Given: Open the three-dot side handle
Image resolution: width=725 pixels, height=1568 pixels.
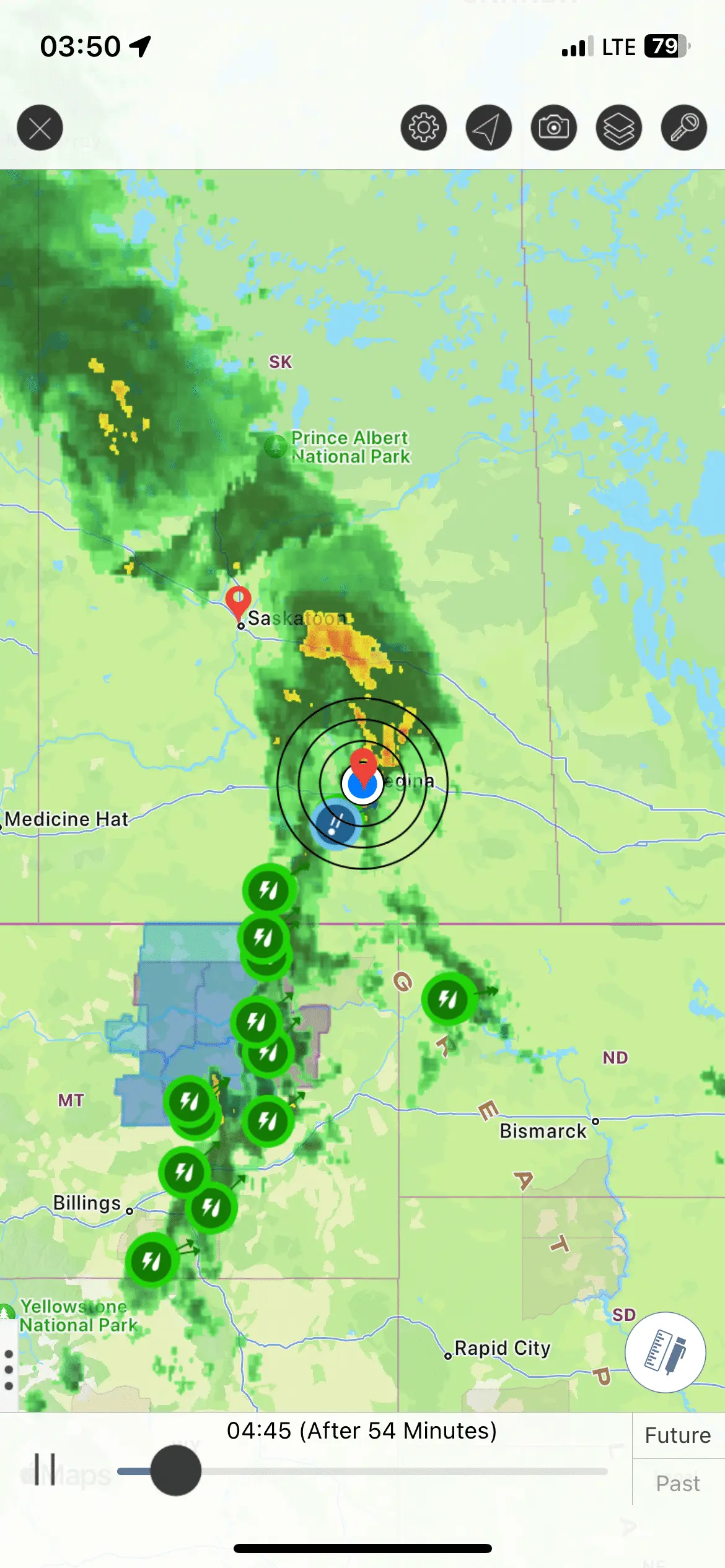Looking at the screenshot, I should point(9,1370).
